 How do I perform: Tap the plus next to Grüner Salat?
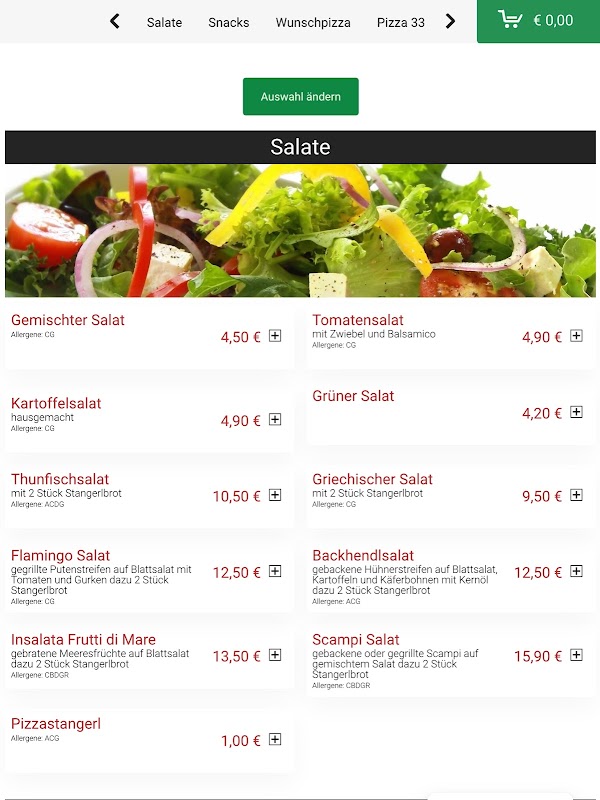576,412
